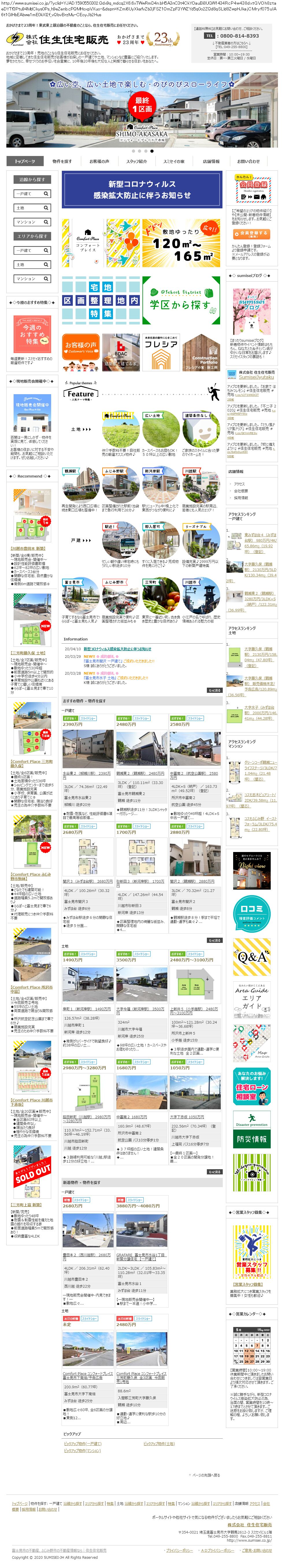Open the 物件を探す navigation tab

[62, 161]
